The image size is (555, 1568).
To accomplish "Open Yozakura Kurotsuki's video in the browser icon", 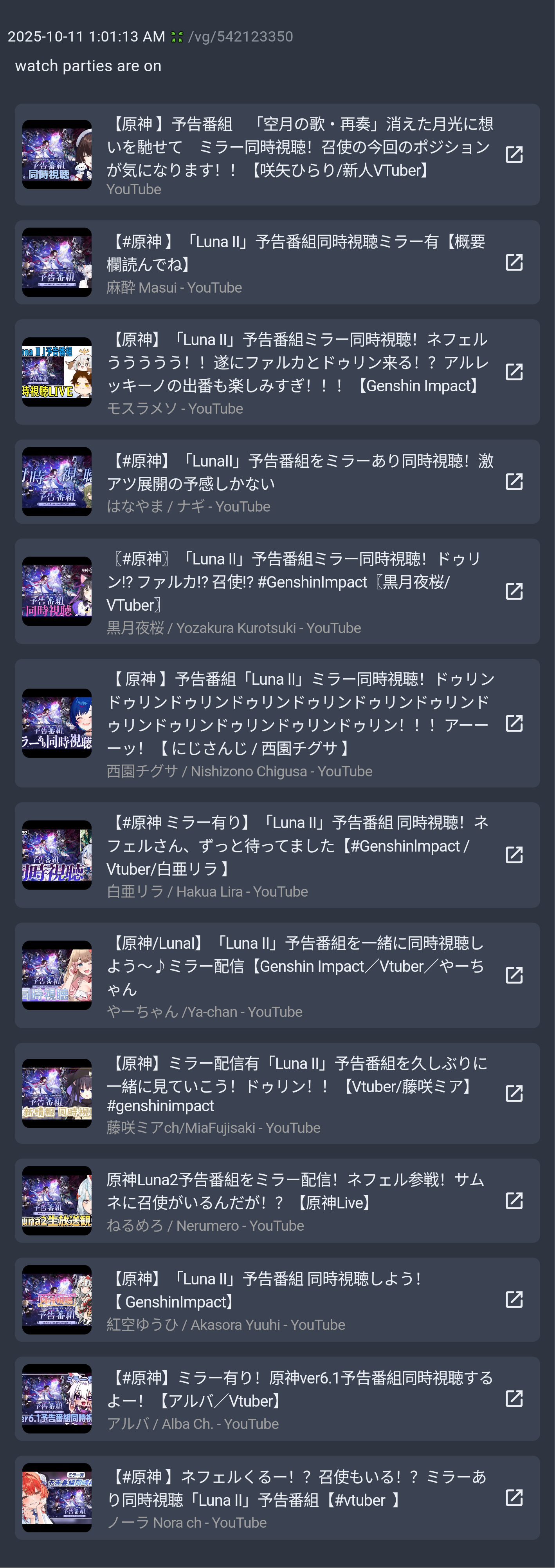I will [514, 591].
